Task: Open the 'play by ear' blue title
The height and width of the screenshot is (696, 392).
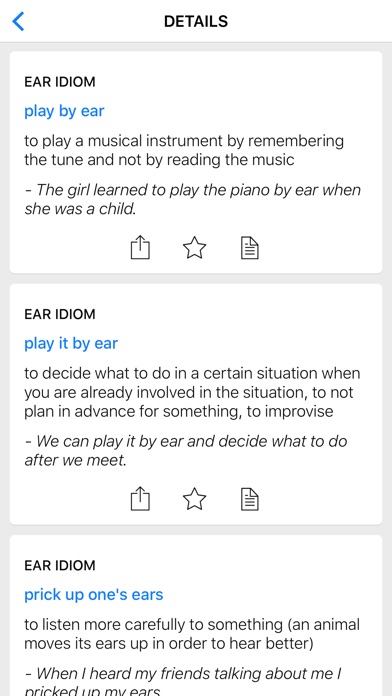Action: pyautogui.click(x=64, y=111)
